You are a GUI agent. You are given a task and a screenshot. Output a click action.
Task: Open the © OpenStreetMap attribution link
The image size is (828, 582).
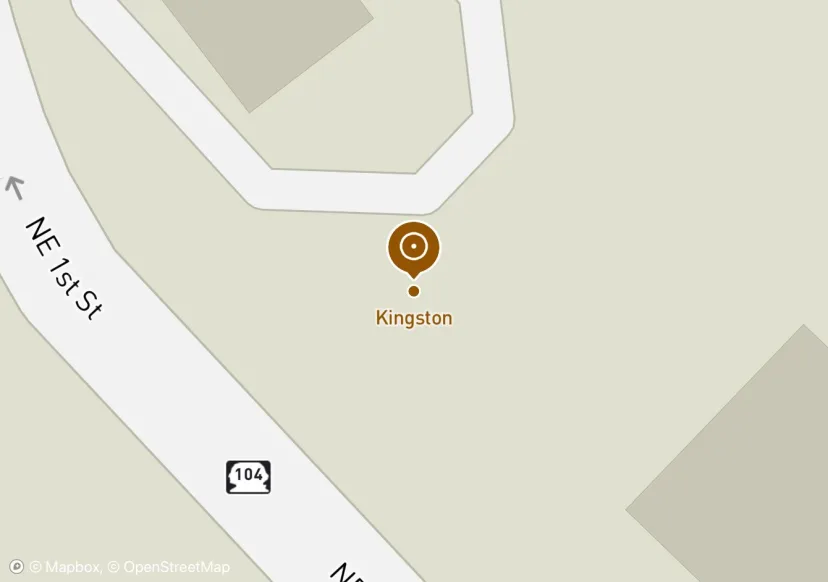pos(168,567)
